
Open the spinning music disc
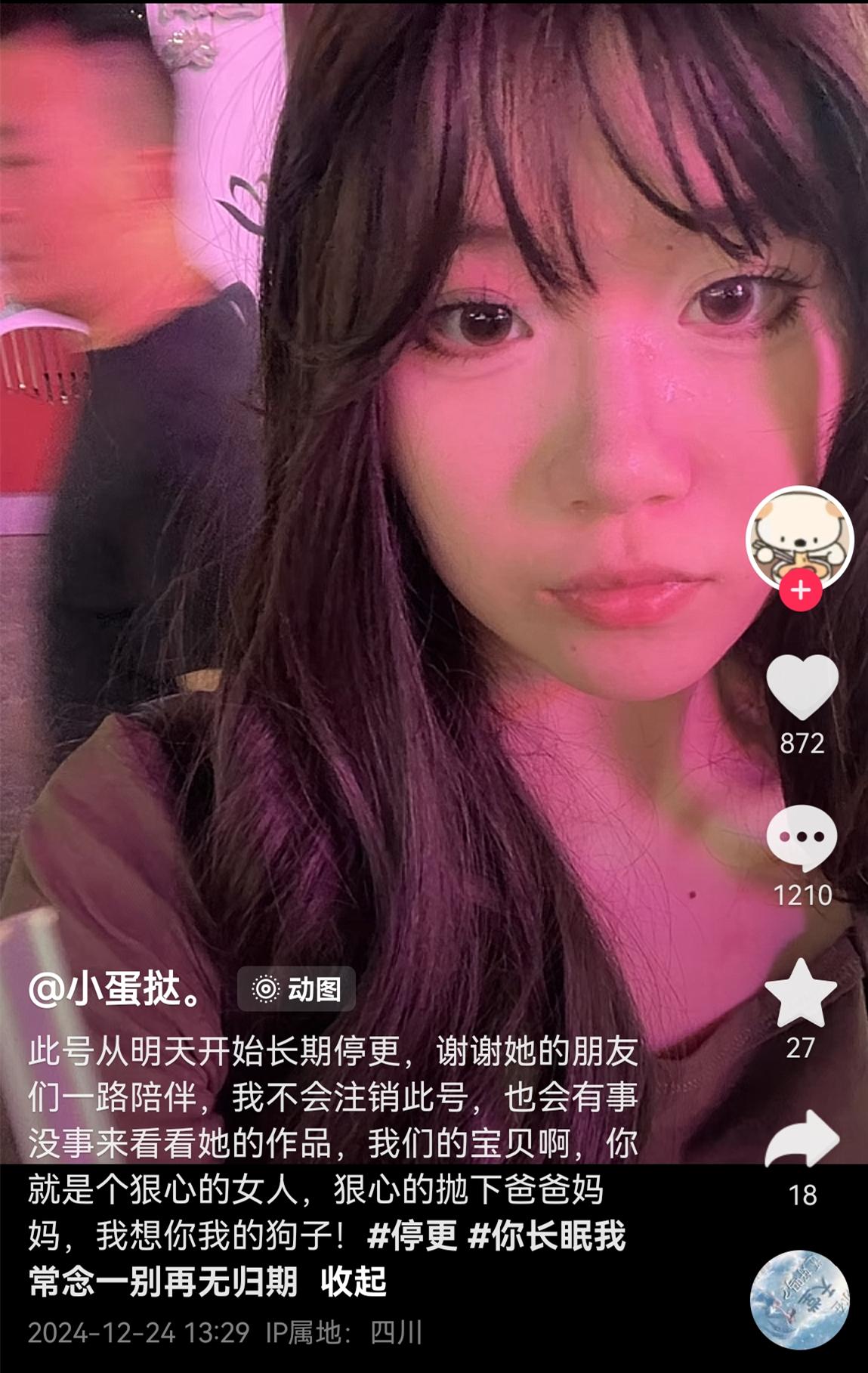click(x=799, y=1299)
